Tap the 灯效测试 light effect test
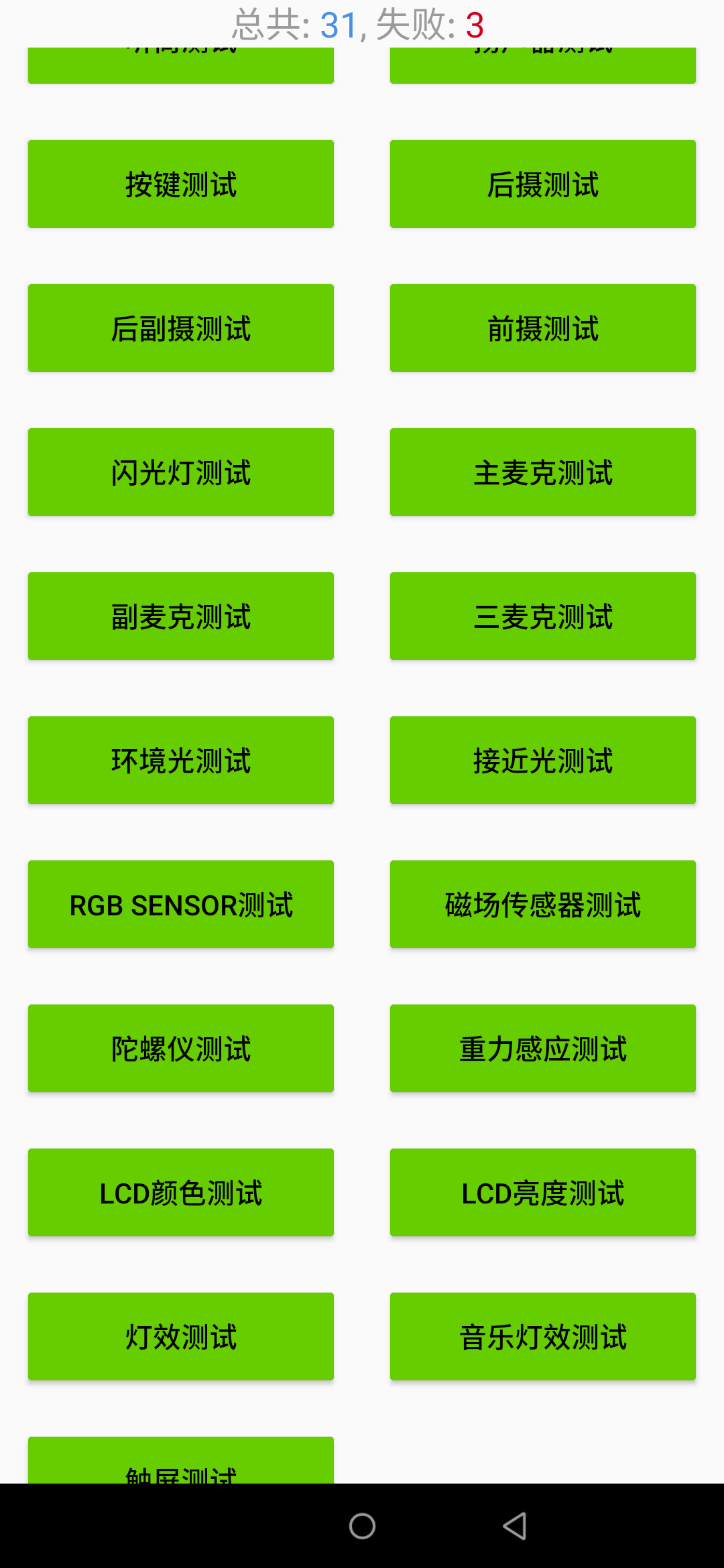724x1568 pixels. pos(181,1336)
